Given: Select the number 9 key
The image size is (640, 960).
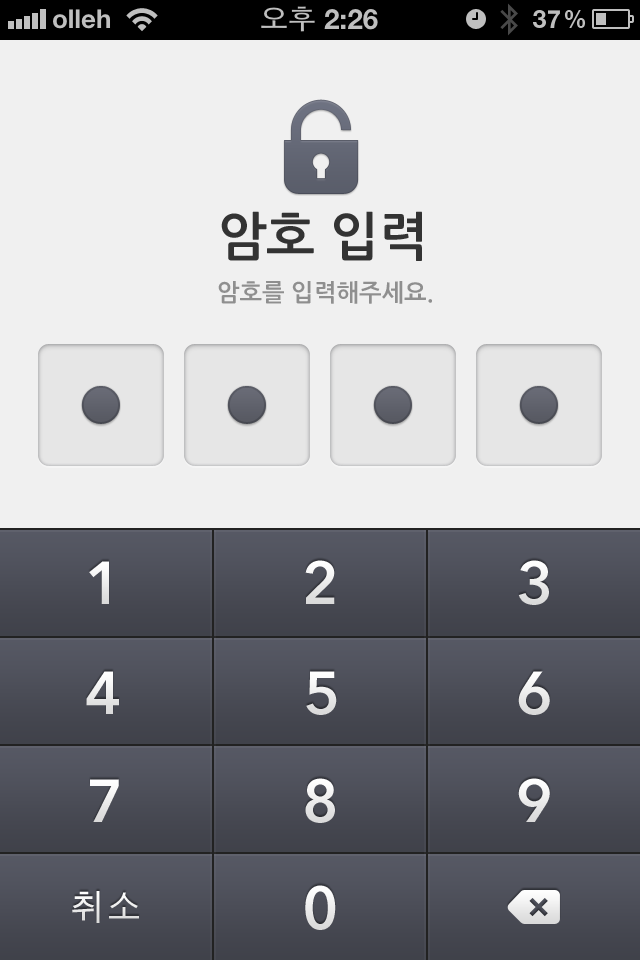Looking at the screenshot, I should coord(534,800).
